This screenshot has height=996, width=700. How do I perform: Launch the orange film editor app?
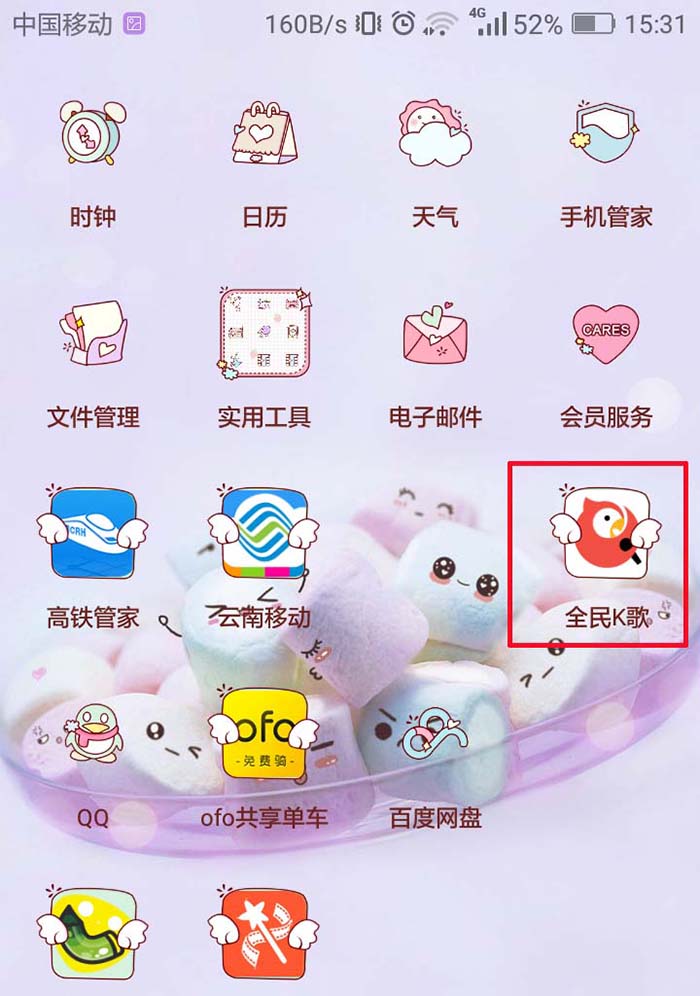click(x=264, y=933)
